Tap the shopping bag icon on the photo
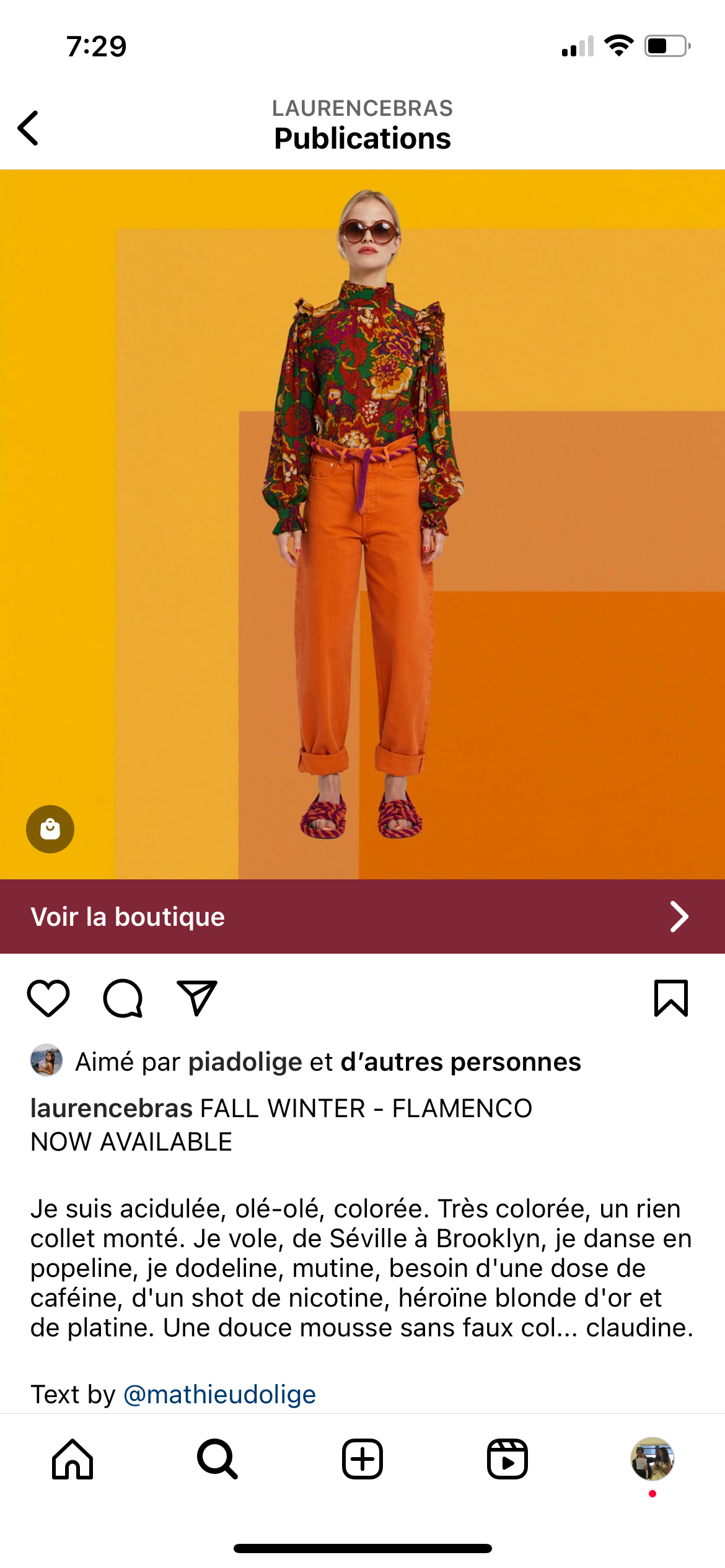This screenshot has width=725, height=1568. (x=50, y=829)
